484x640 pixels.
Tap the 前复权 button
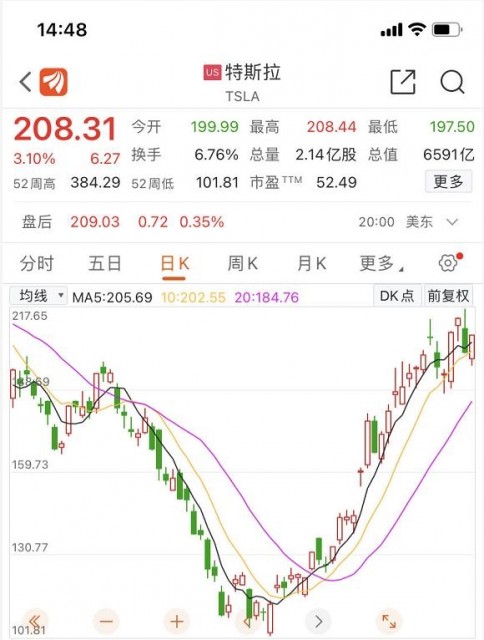(x=448, y=296)
